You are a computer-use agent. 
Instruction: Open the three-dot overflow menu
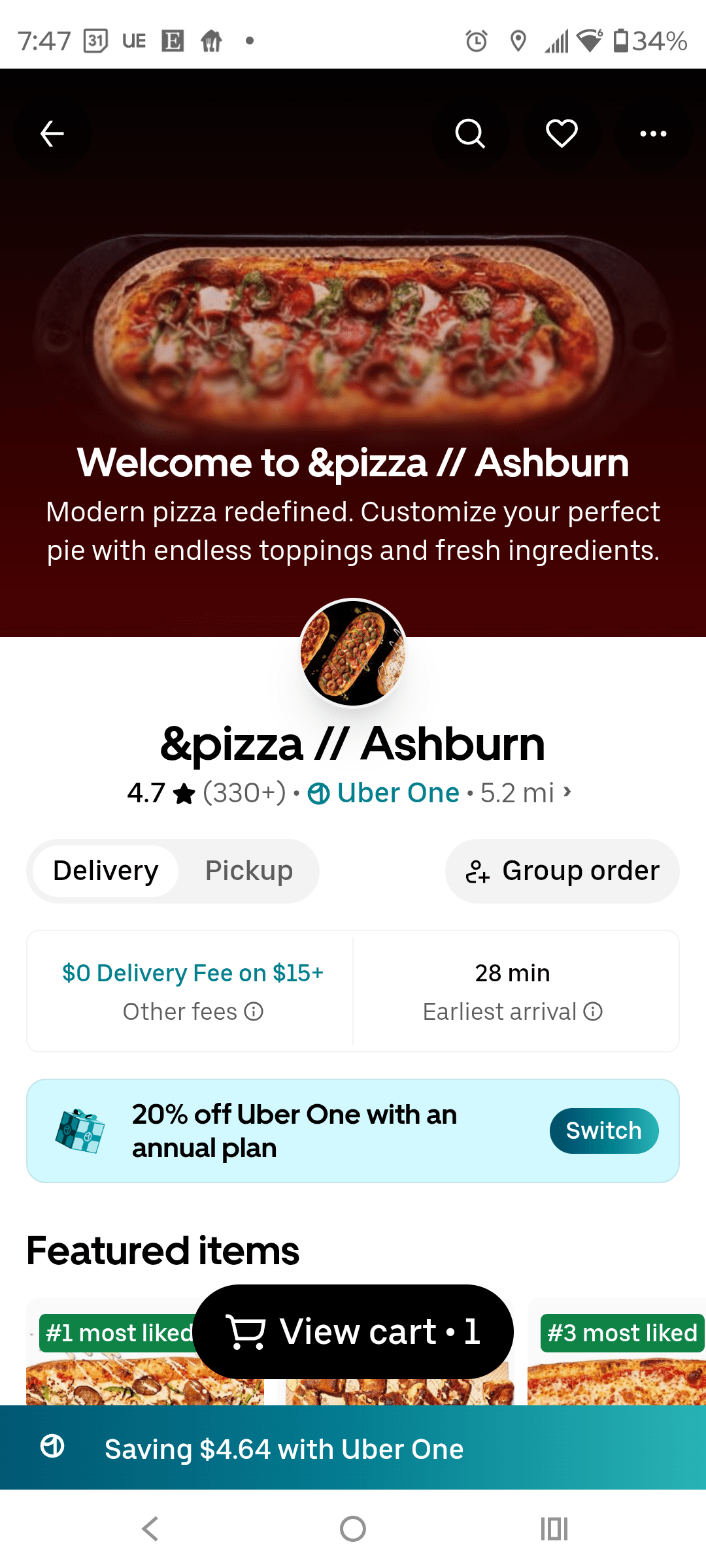(653, 134)
